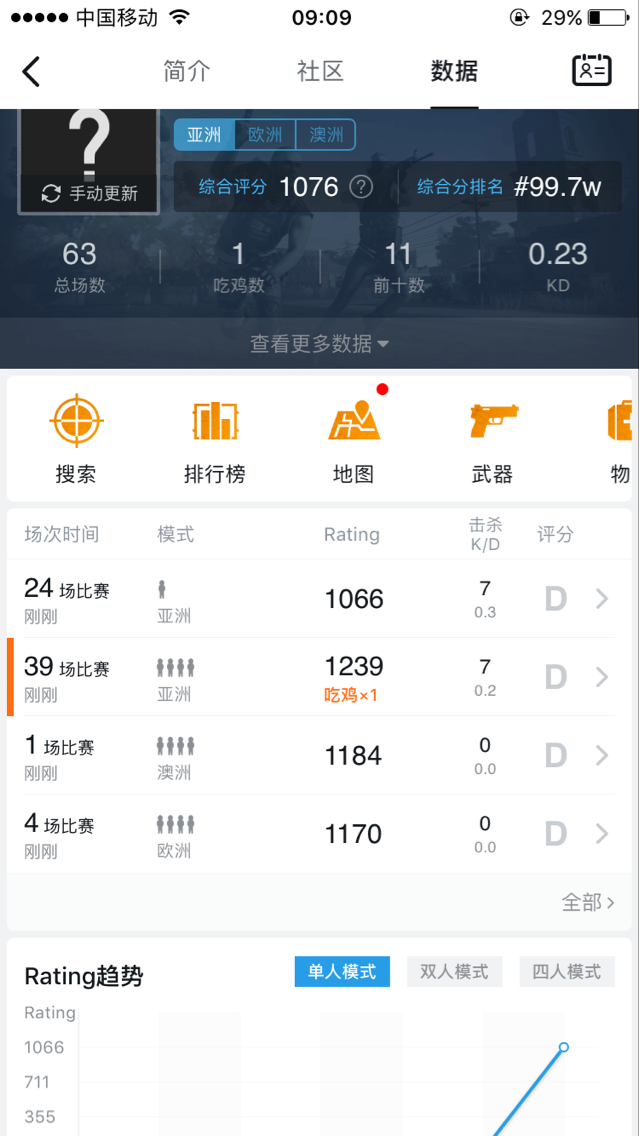Screen dimensions: 639x1136
Task: Select the 澳洲 server segment
Action: coord(325,135)
